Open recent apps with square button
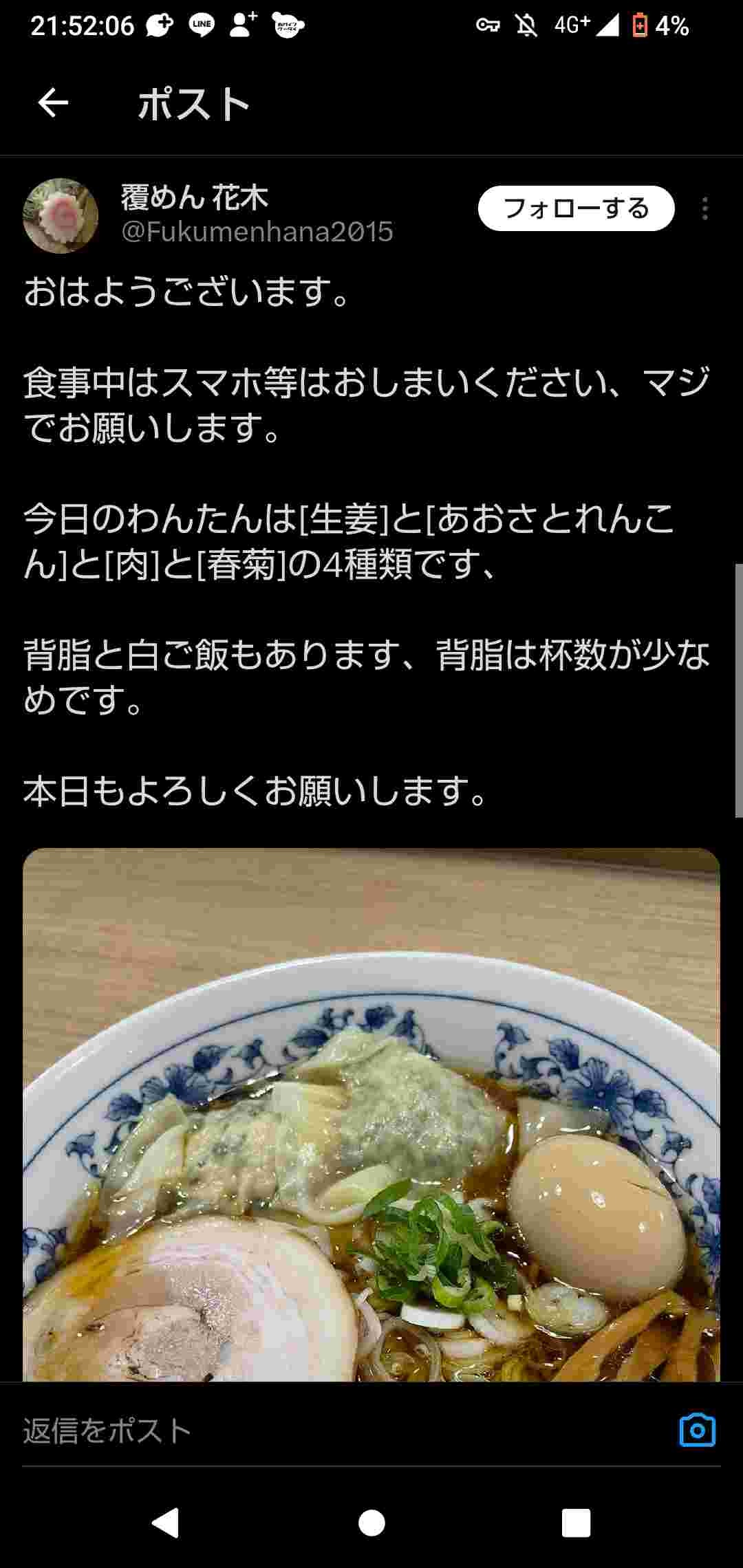This screenshot has width=743, height=1568. [576, 1523]
